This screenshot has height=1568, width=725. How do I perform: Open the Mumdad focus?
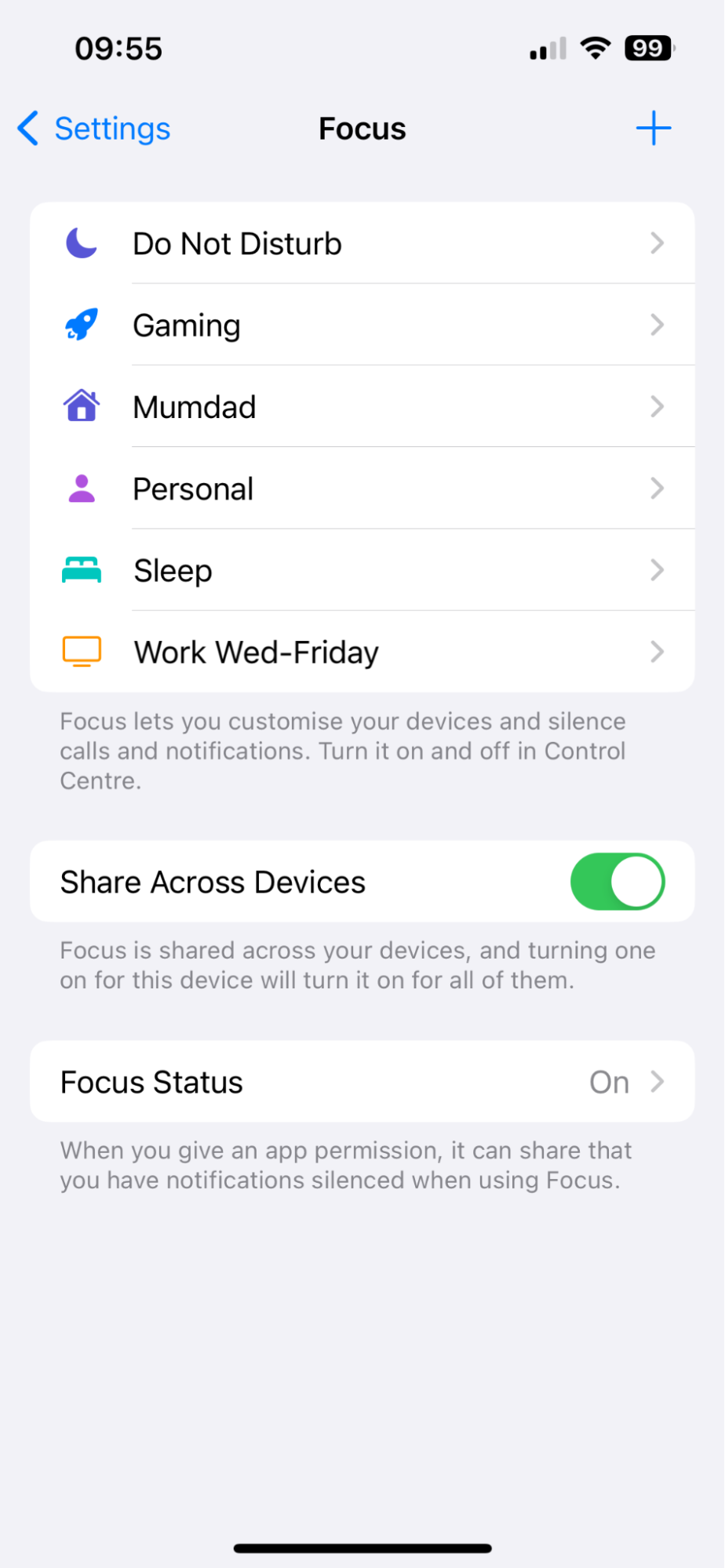coord(362,407)
